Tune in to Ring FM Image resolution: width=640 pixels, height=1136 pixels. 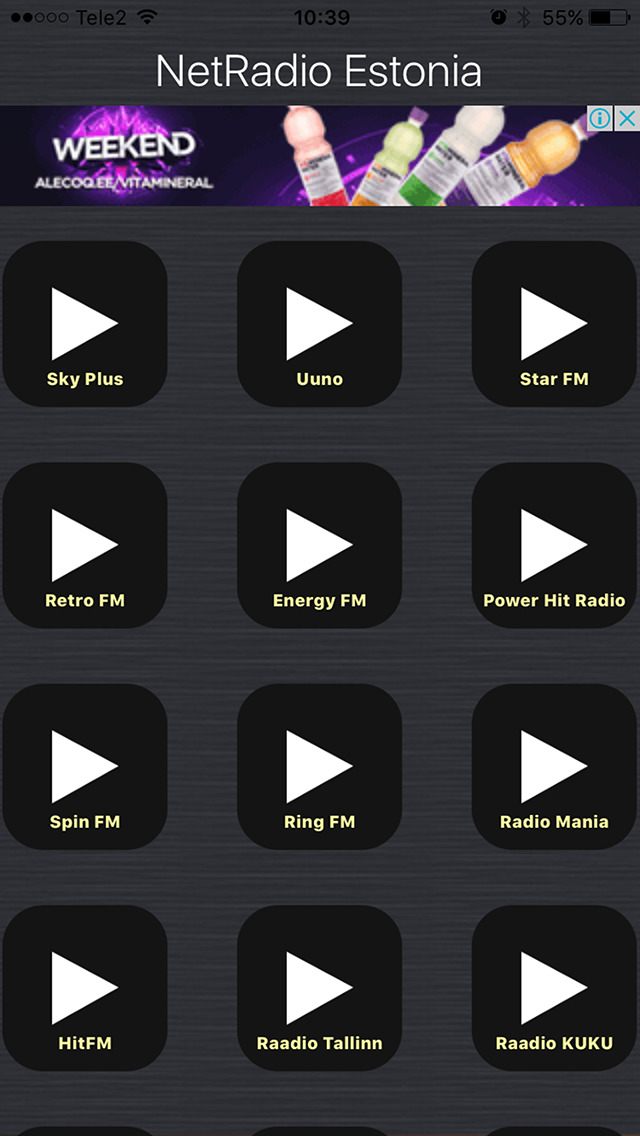click(x=319, y=767)
